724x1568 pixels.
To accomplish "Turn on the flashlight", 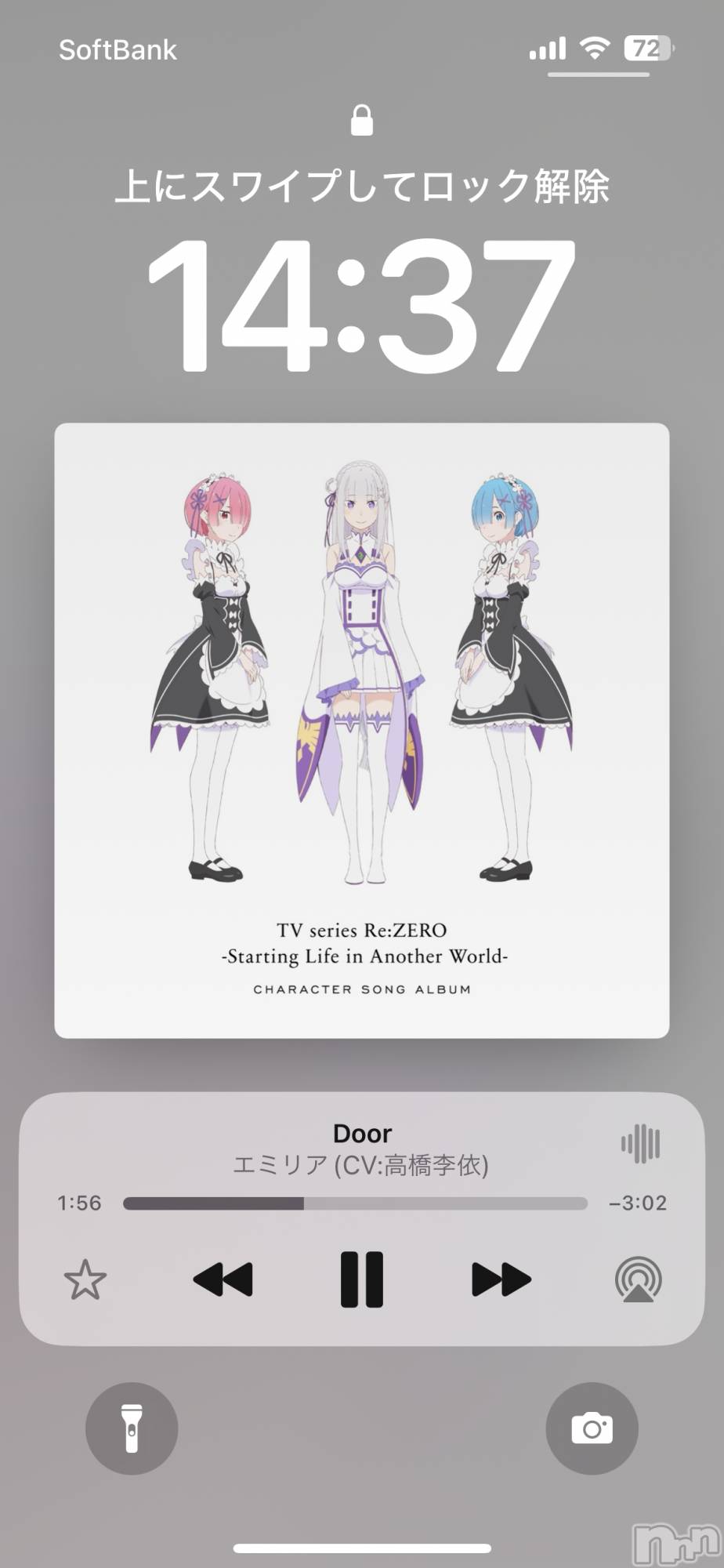I will (x=132, y=1428).
